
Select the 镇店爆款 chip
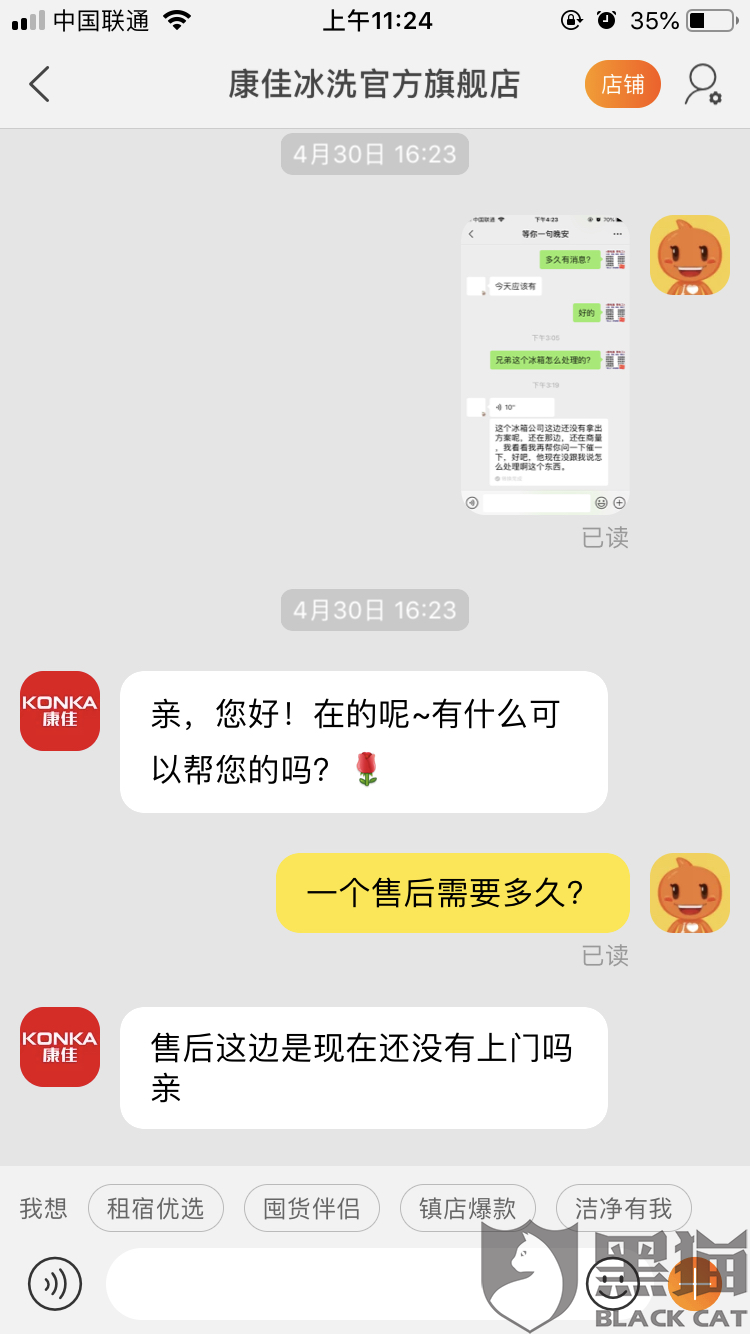468,1208
